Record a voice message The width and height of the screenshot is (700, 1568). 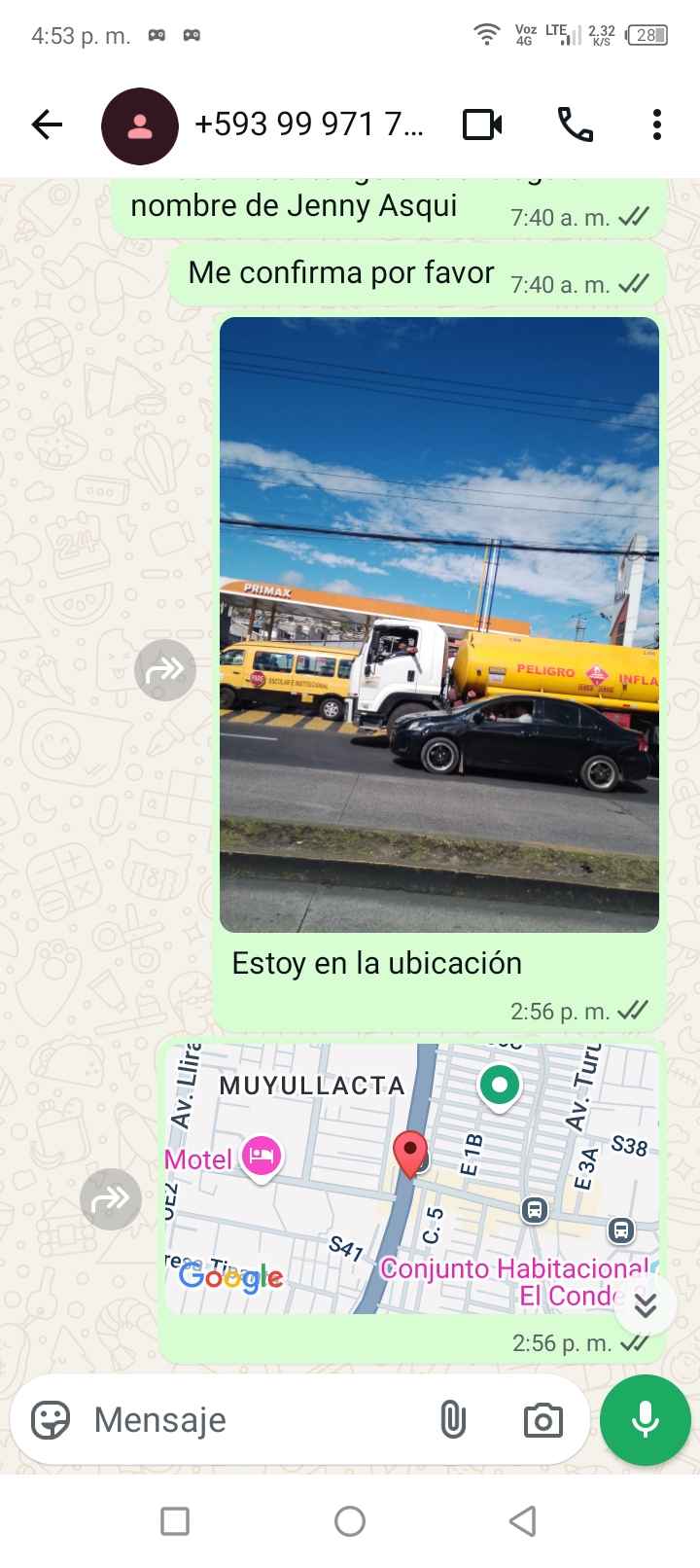[x=646, y=1420]
